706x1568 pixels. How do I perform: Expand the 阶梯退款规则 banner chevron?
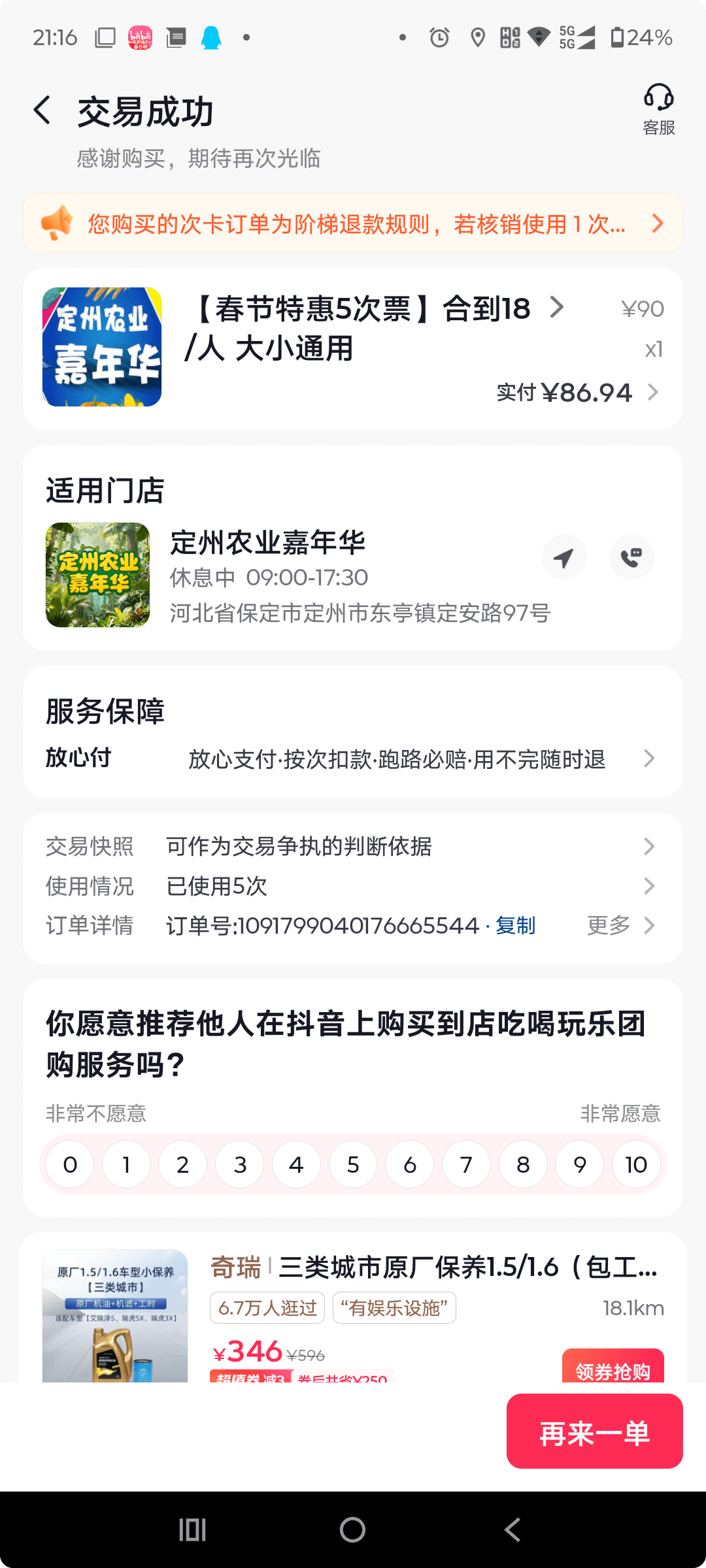click(658, 223)
